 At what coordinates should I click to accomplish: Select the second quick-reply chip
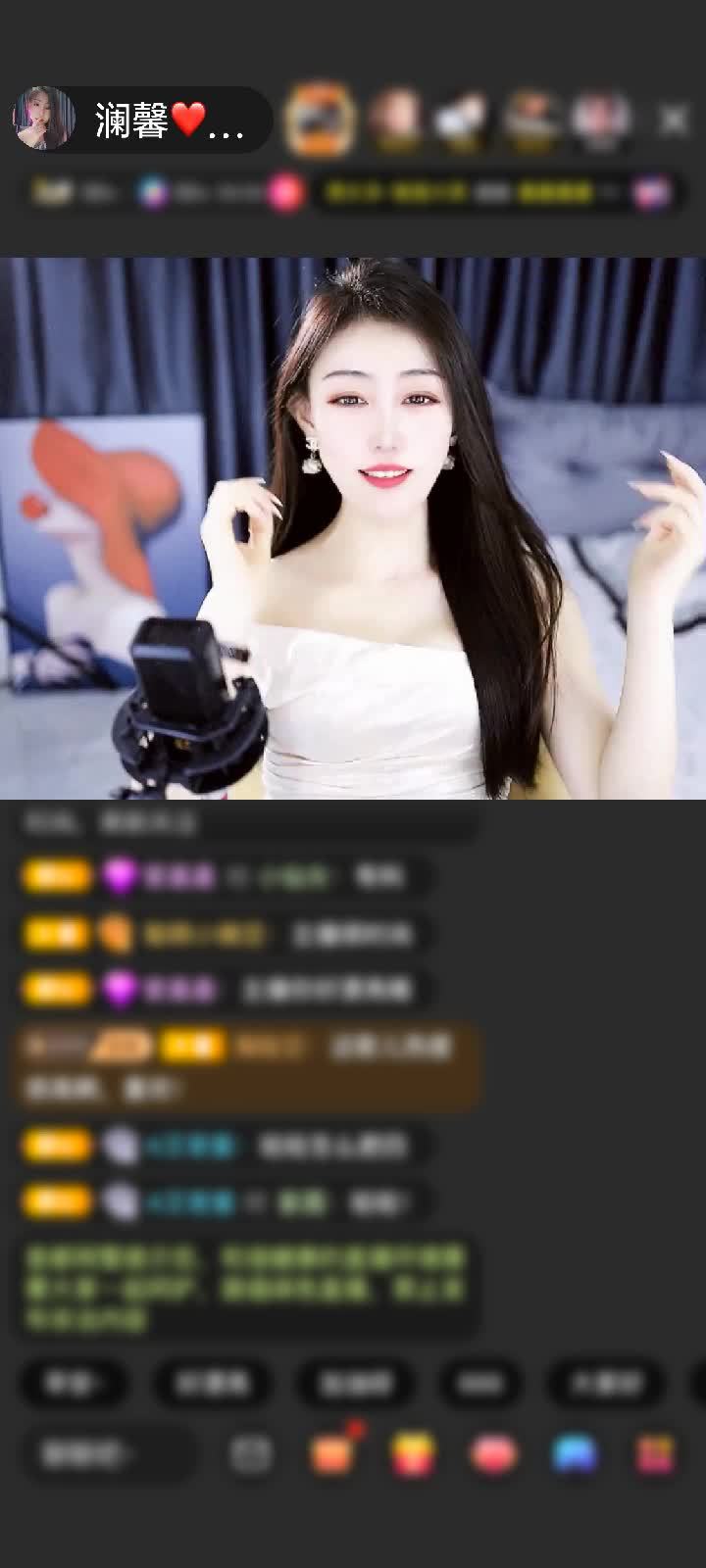(213, 1383)
